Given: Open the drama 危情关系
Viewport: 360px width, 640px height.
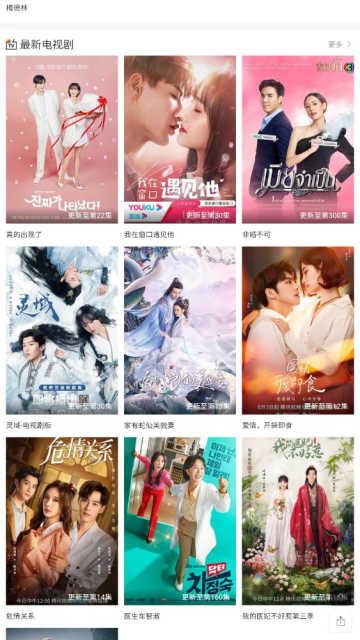Looking at the screenshot, I should [x=62, y=521].
